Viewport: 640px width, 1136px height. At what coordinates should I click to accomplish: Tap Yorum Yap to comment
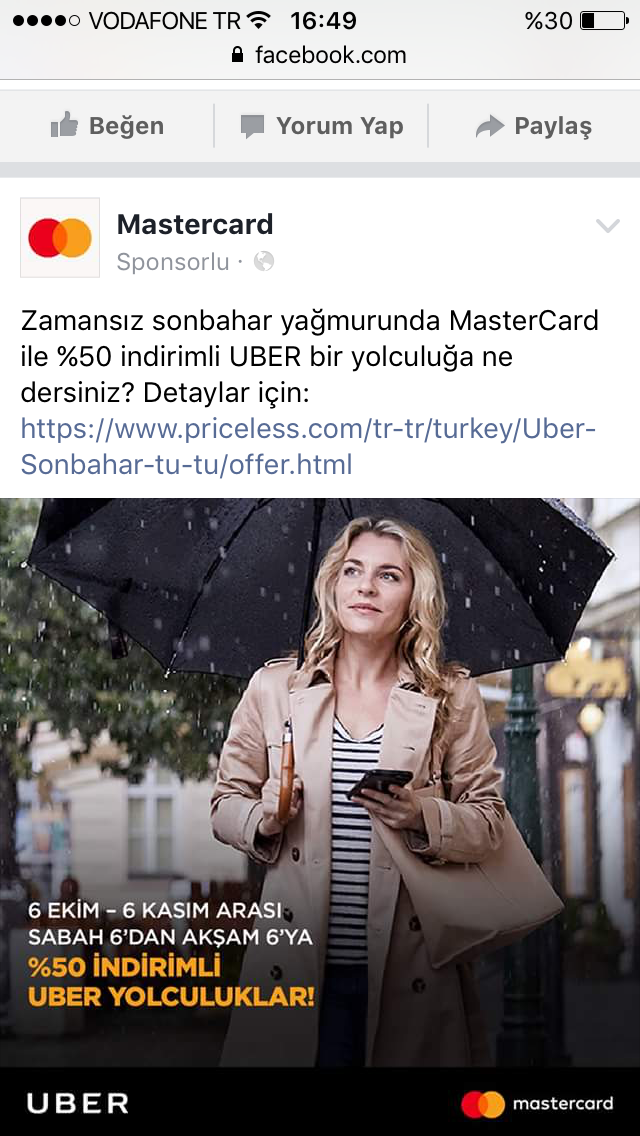coord(321,126)
